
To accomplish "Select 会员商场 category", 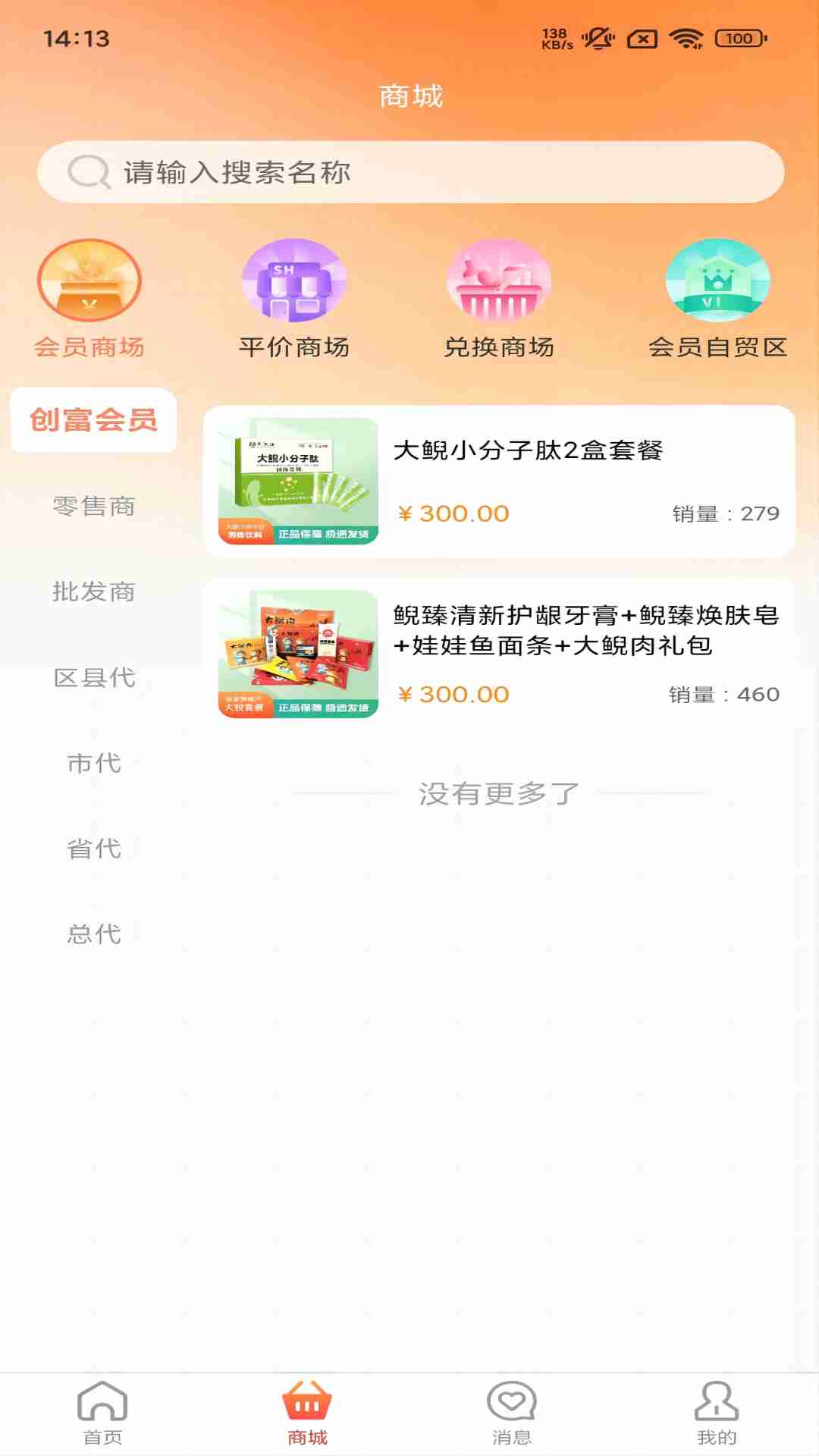I will 89,298.
